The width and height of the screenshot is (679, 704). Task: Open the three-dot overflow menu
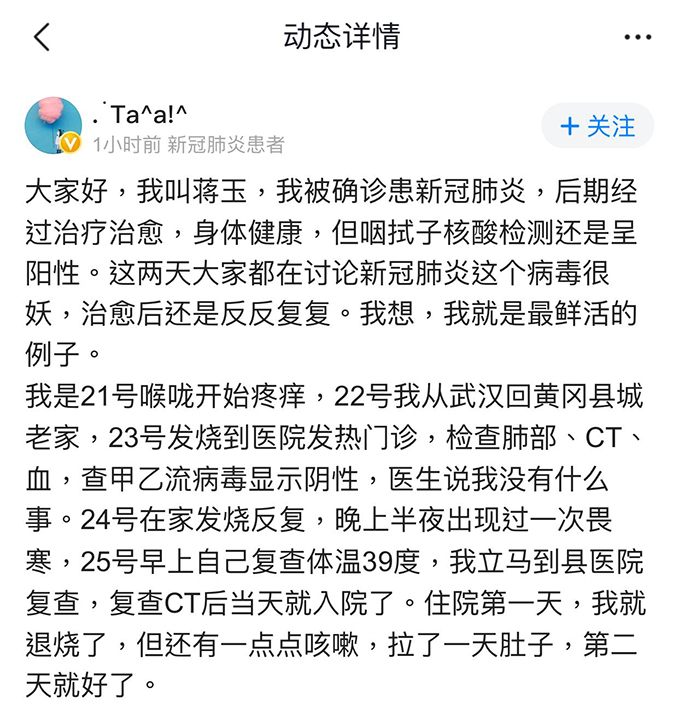tap(638, 37)
